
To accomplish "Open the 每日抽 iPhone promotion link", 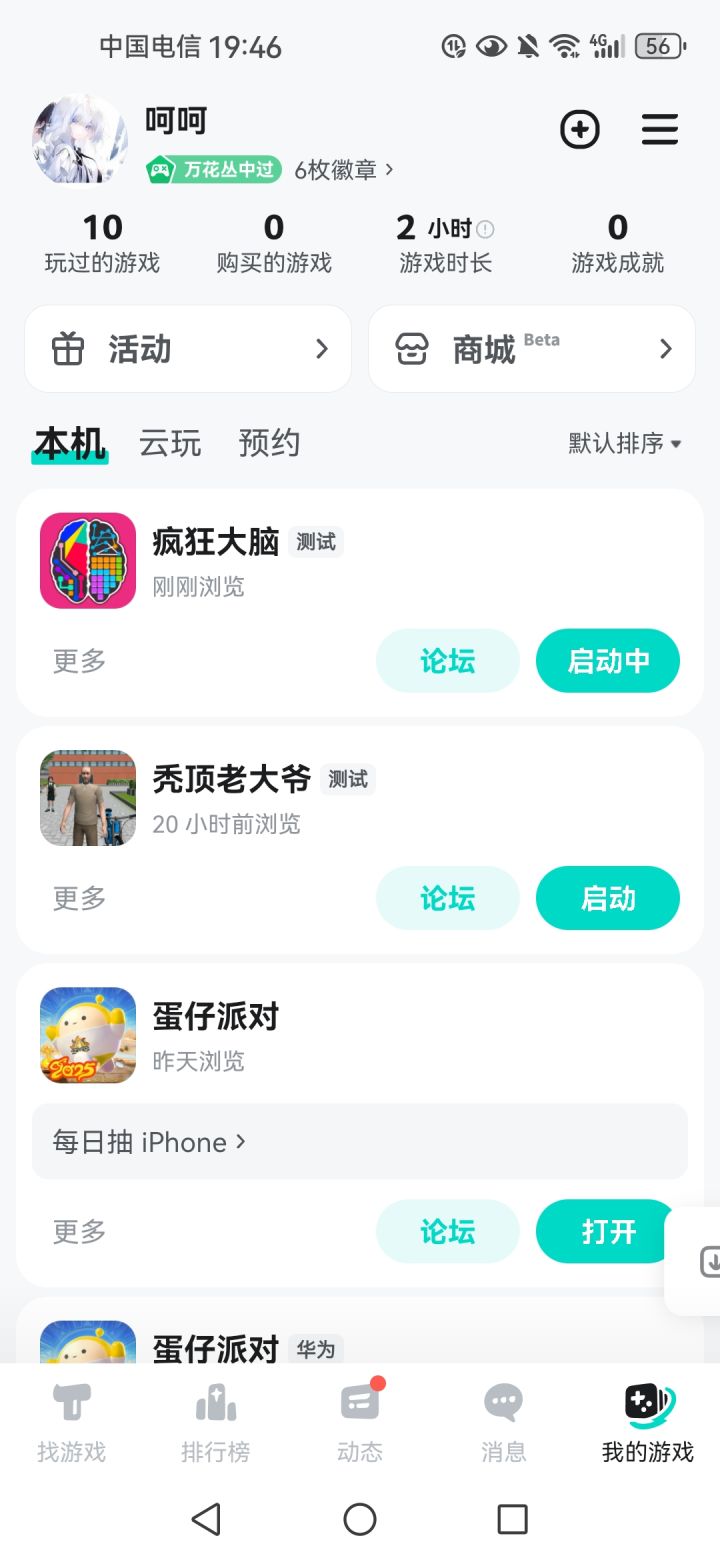I will [150, 1142].
